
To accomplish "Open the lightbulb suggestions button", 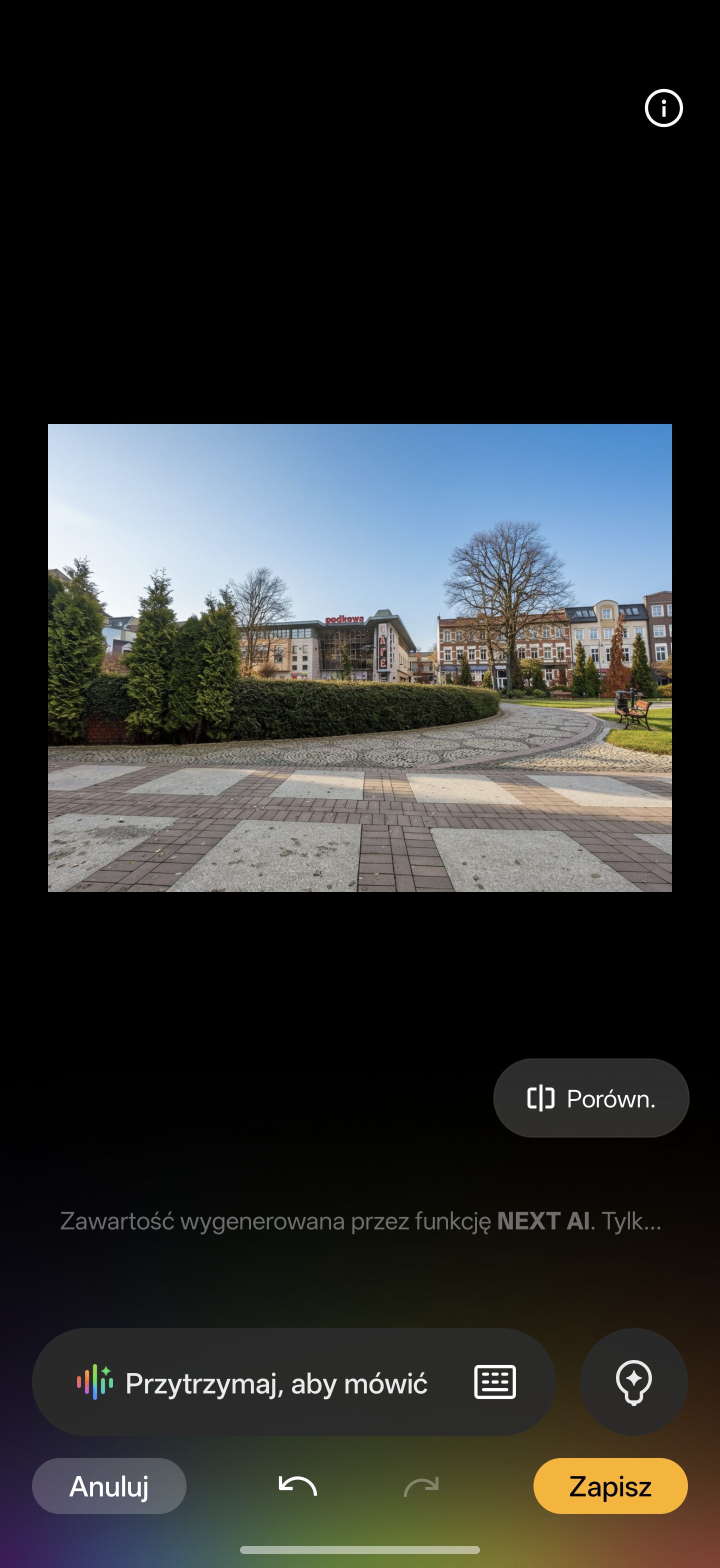I will point(633,1382).
